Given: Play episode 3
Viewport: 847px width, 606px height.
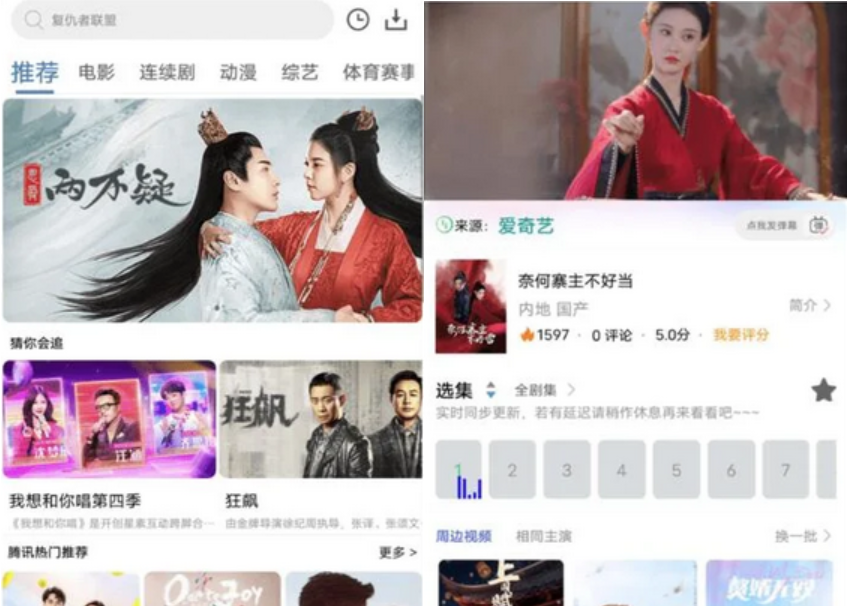Looking at the screenshot, I should point(567,470).
